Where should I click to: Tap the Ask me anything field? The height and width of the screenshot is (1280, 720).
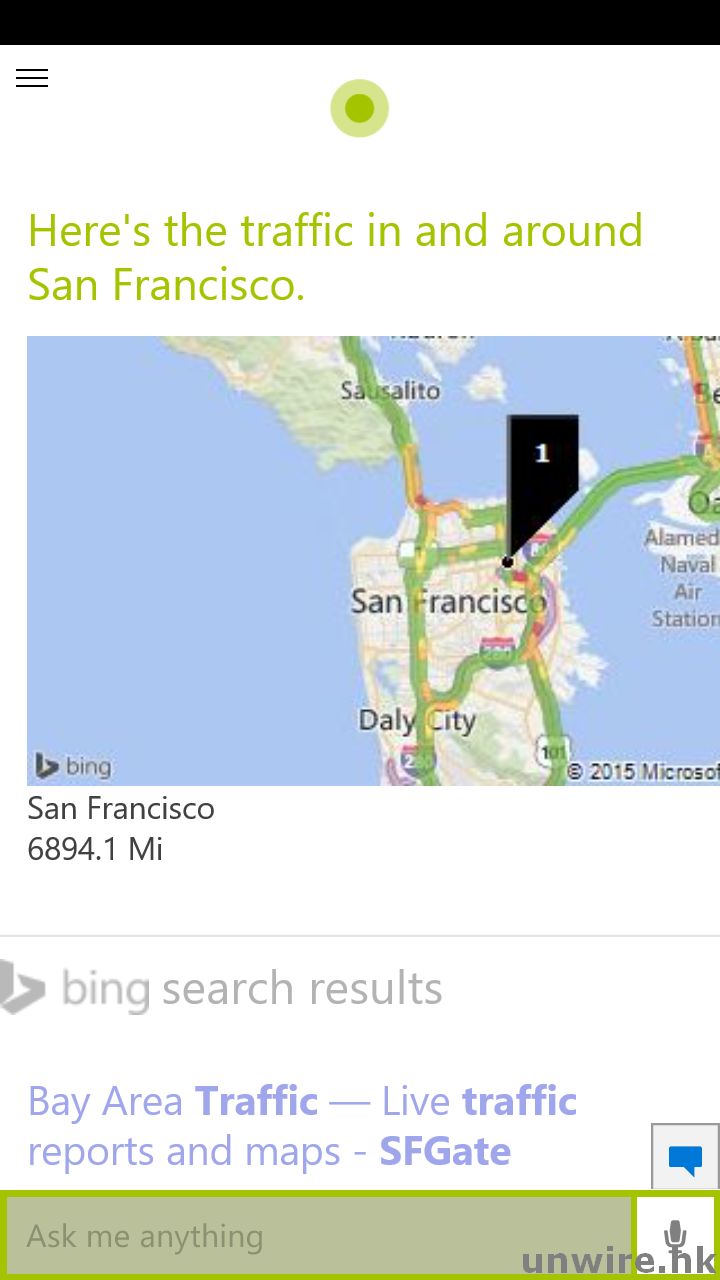tap(320, 1237)
